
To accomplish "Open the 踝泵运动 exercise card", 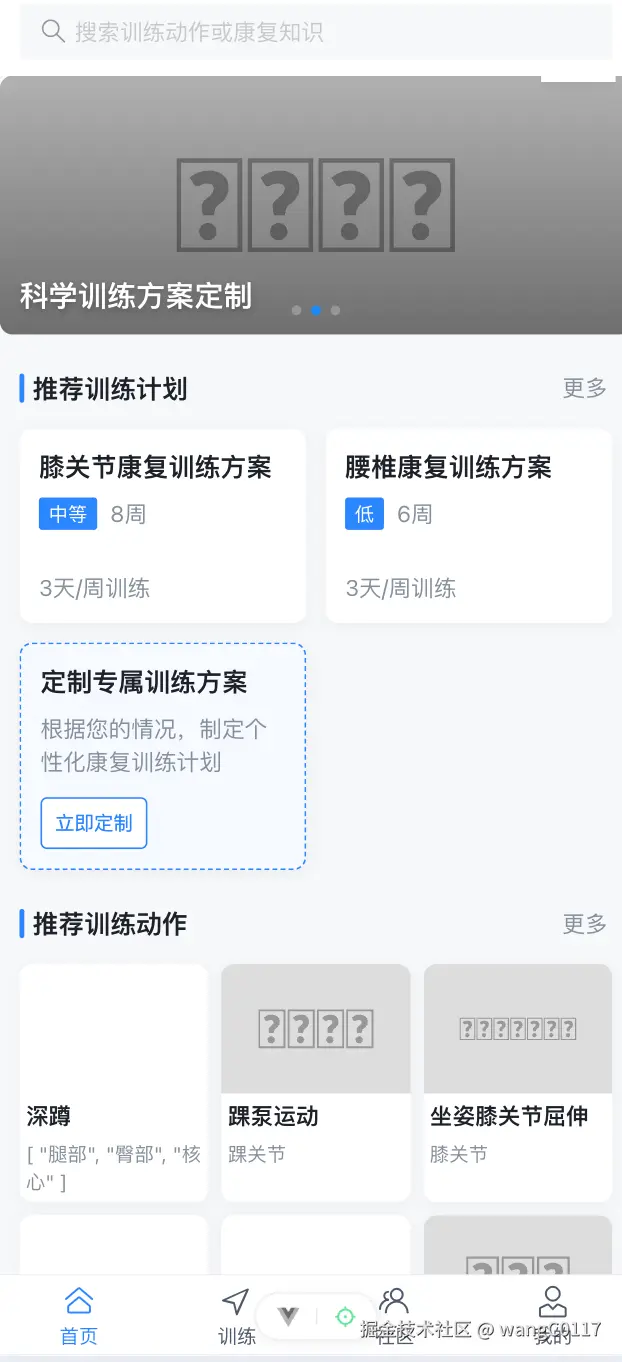I will 315,1082.
